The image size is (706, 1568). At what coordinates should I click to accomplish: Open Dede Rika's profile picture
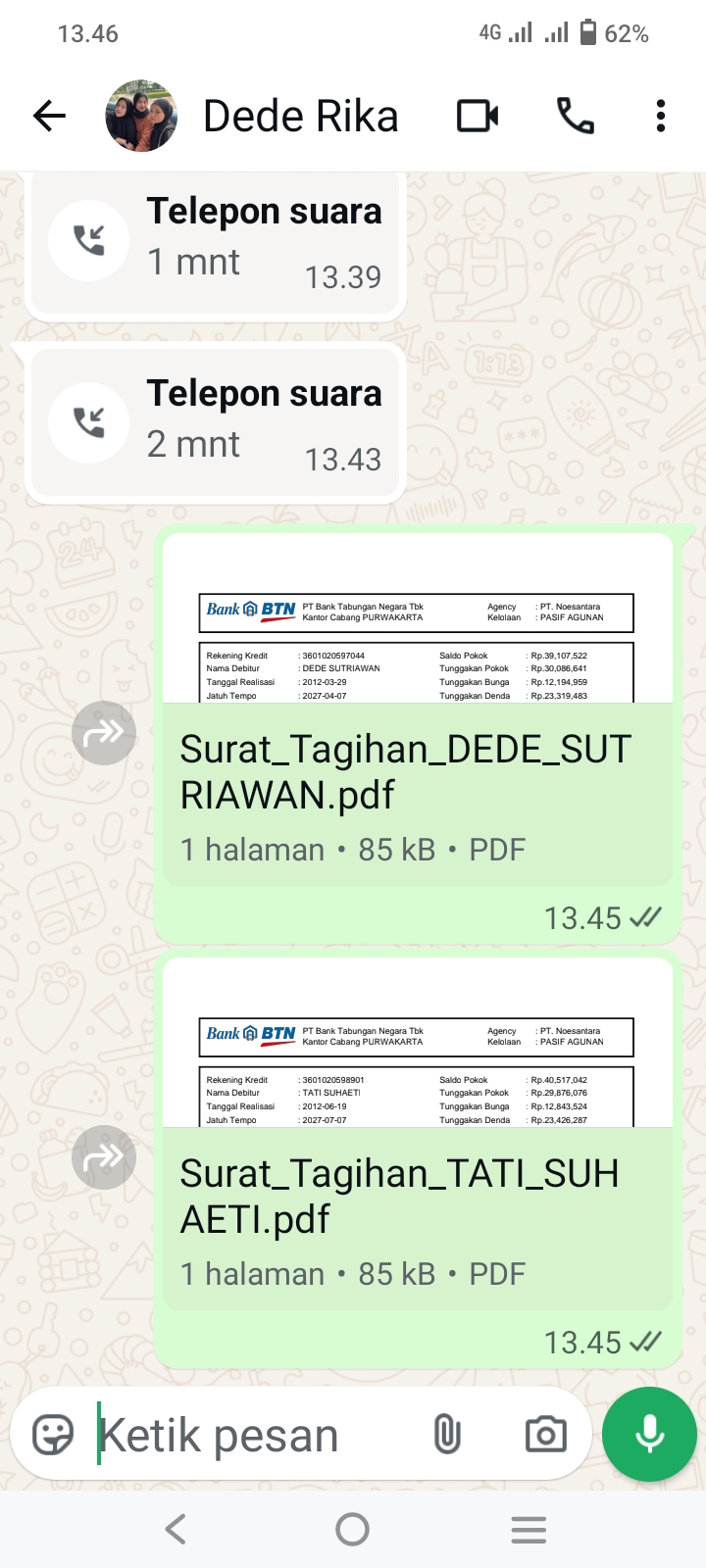[x=140, y=115]
